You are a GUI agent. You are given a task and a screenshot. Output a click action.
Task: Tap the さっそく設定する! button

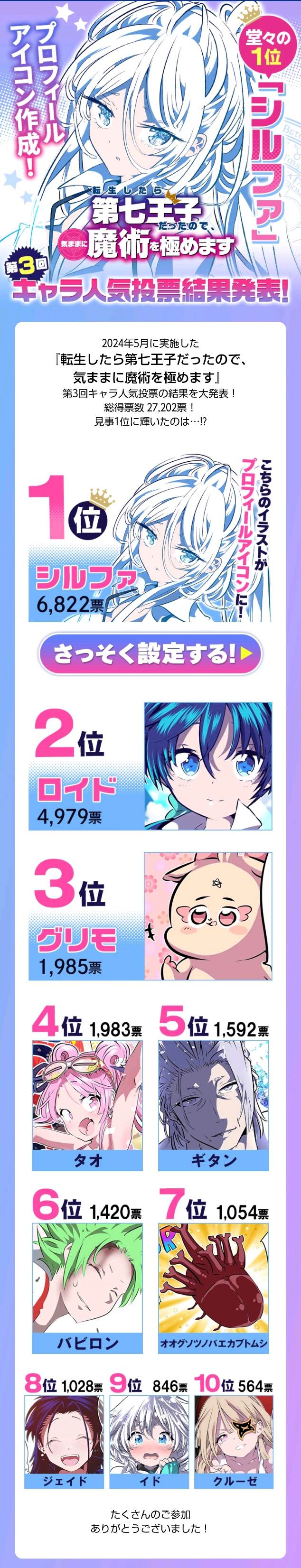pyautogui.click(x=150, y=654)
